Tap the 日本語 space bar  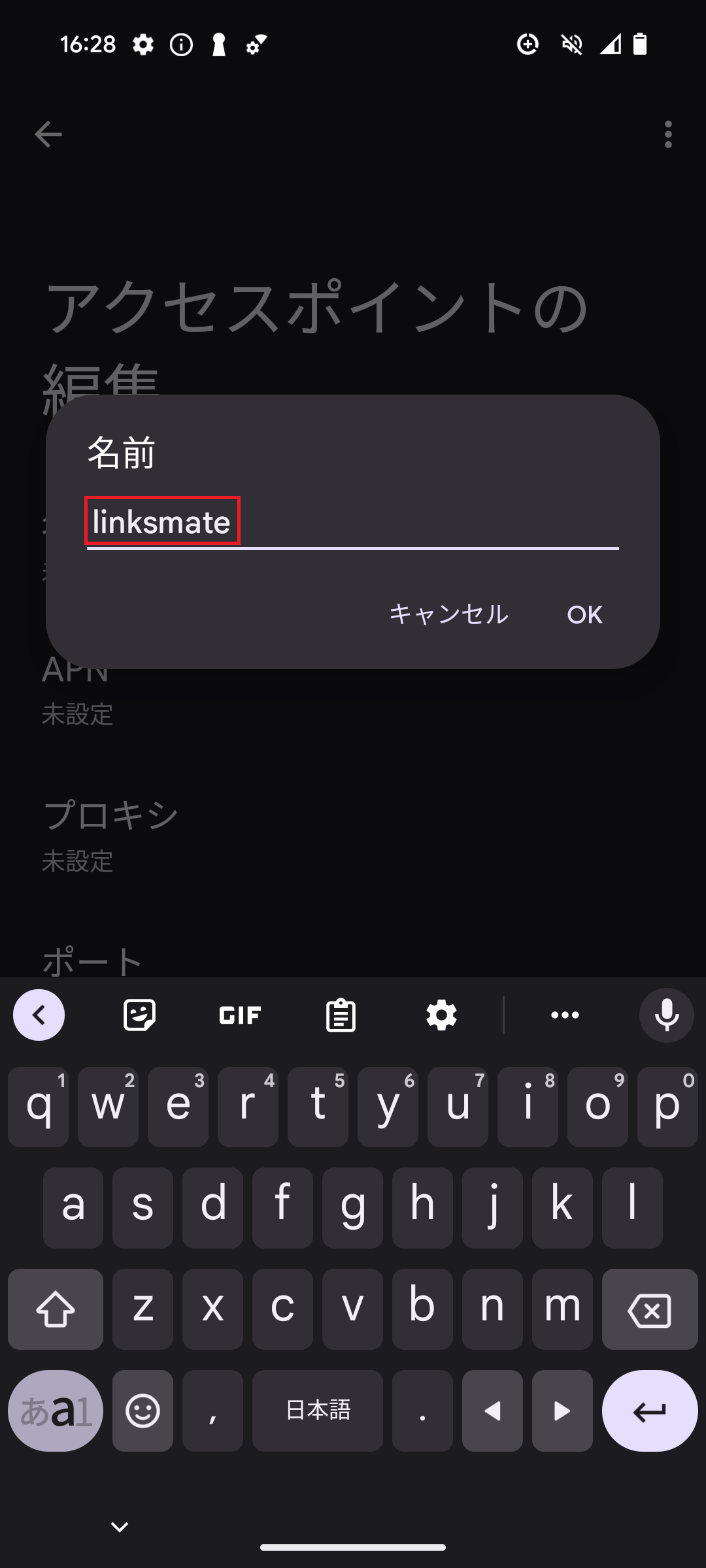pos(318,1411)
